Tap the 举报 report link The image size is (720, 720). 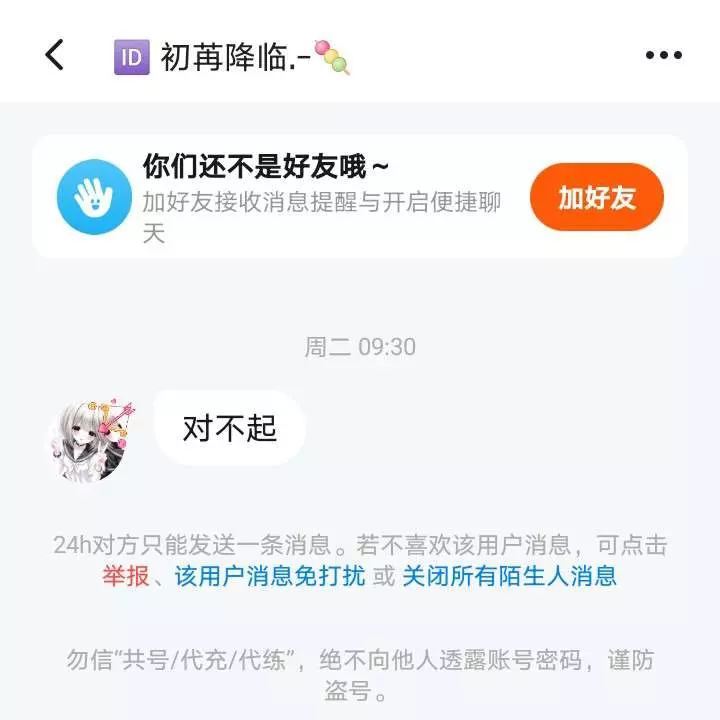(125, 576)
